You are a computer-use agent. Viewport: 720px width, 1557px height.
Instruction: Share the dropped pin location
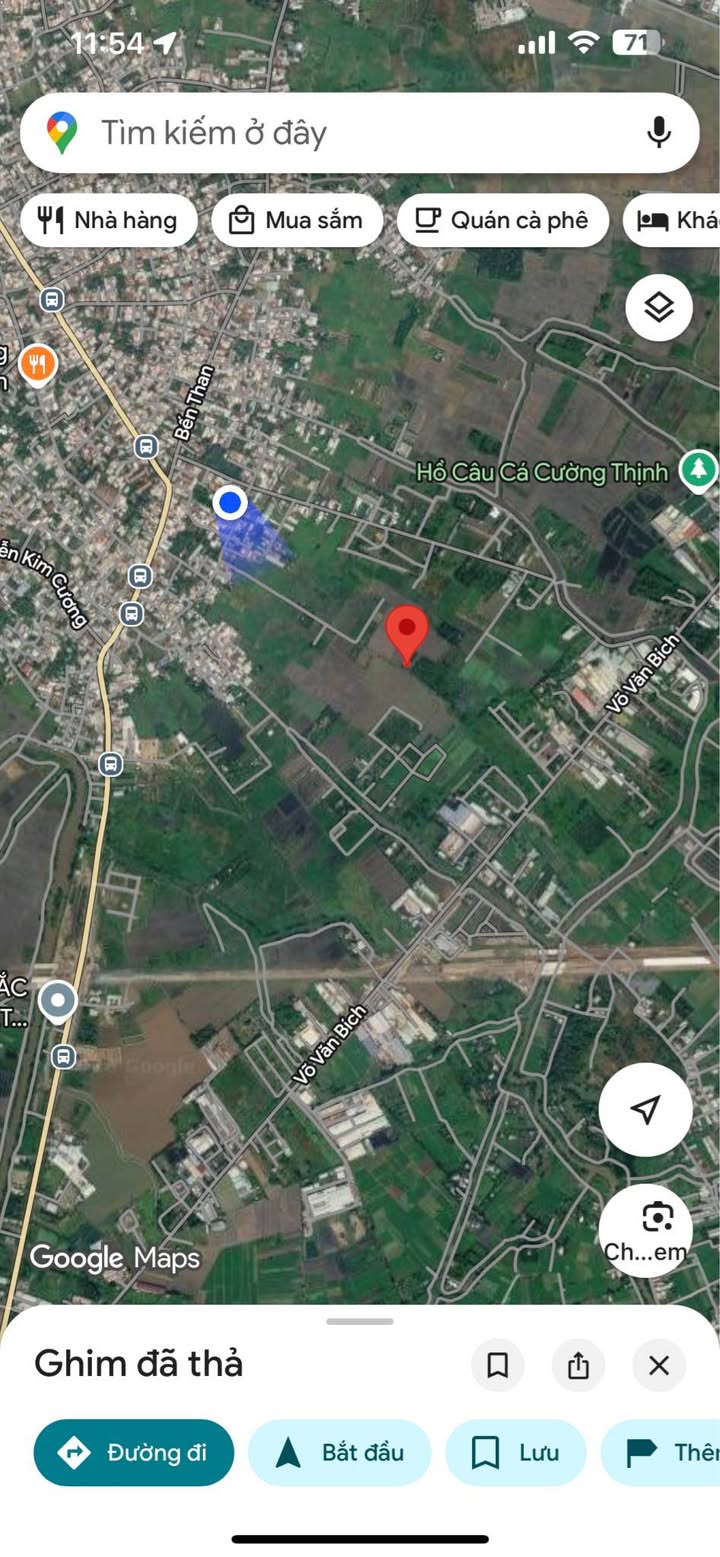pos(578,1365)
